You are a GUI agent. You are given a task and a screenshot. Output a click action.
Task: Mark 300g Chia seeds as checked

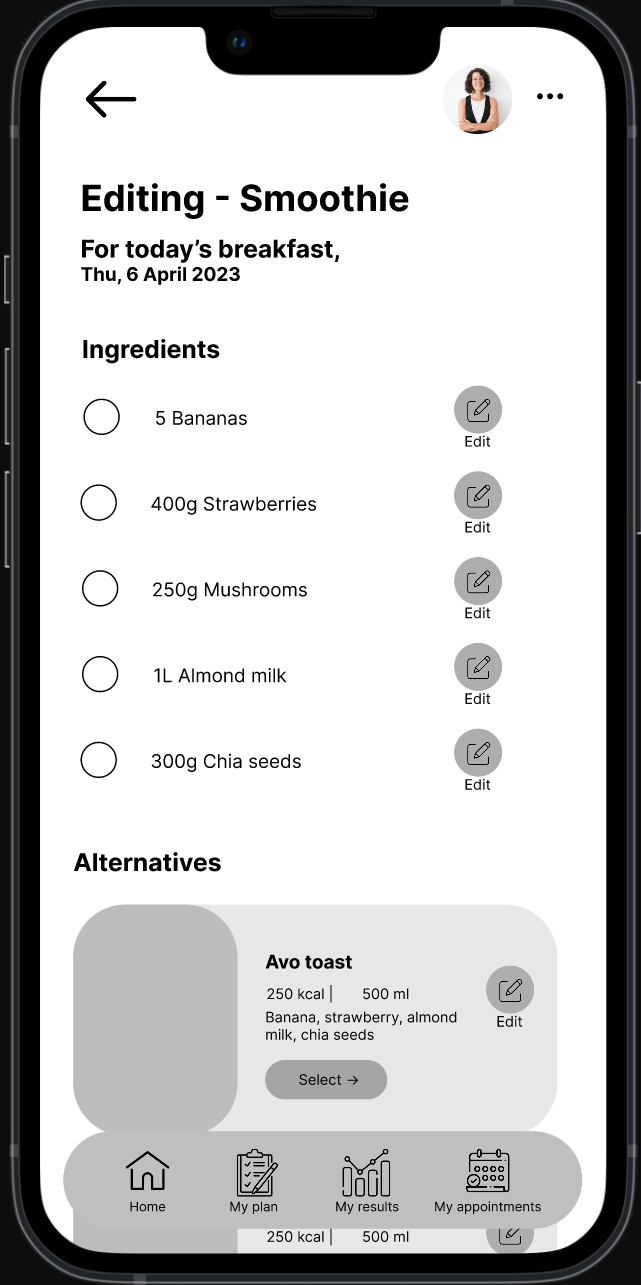pos(99,761)
